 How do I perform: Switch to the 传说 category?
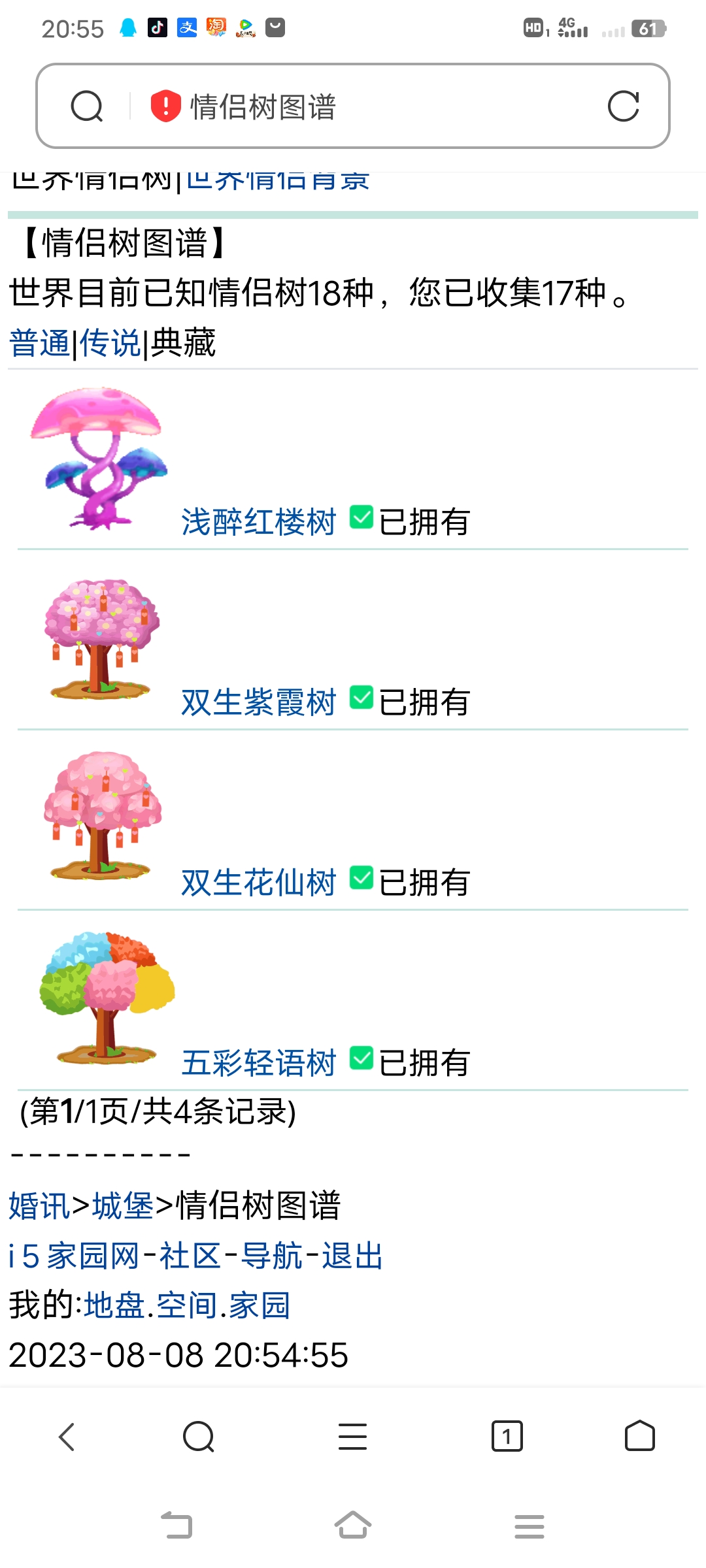coord(110,343)
